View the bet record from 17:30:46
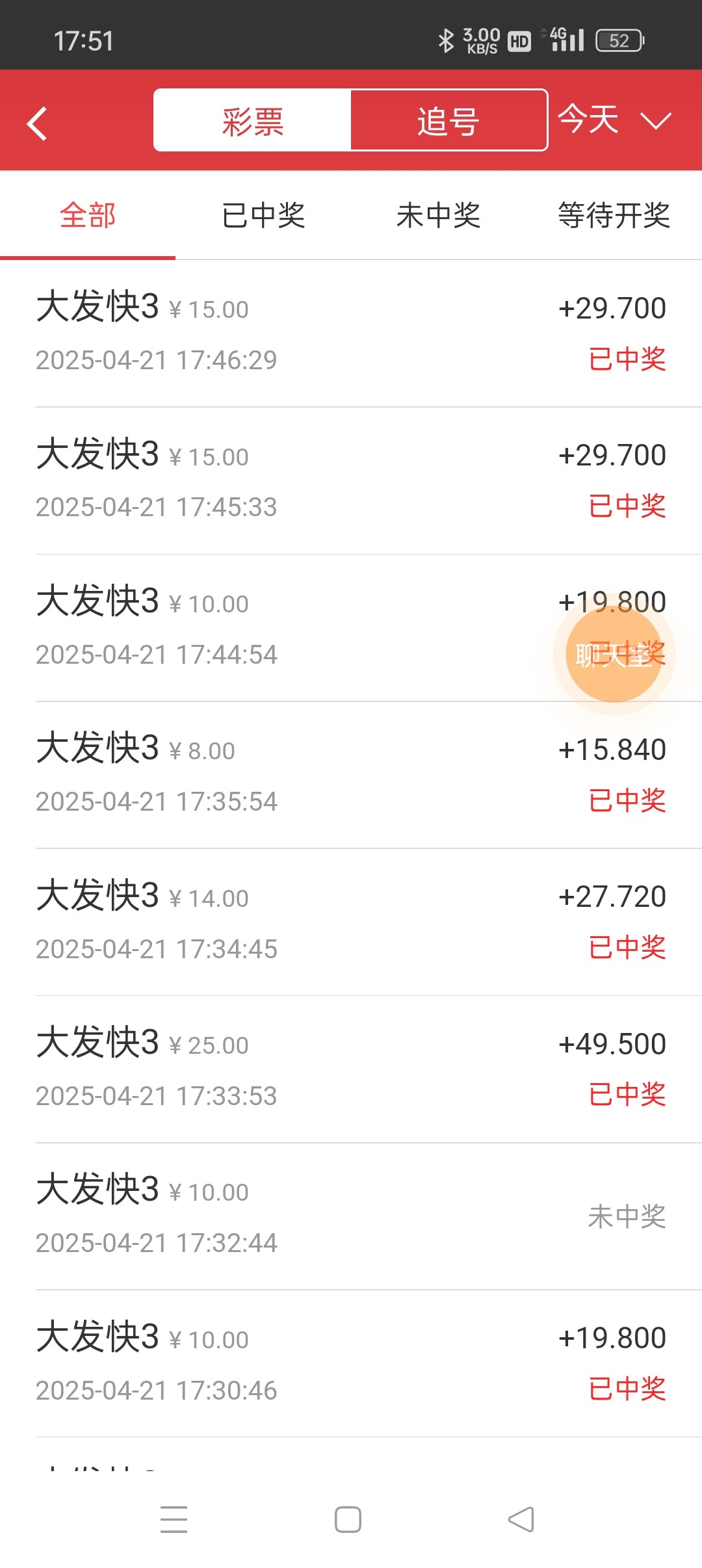Viewport: 702px width, 1568px height. [351, 1363]
